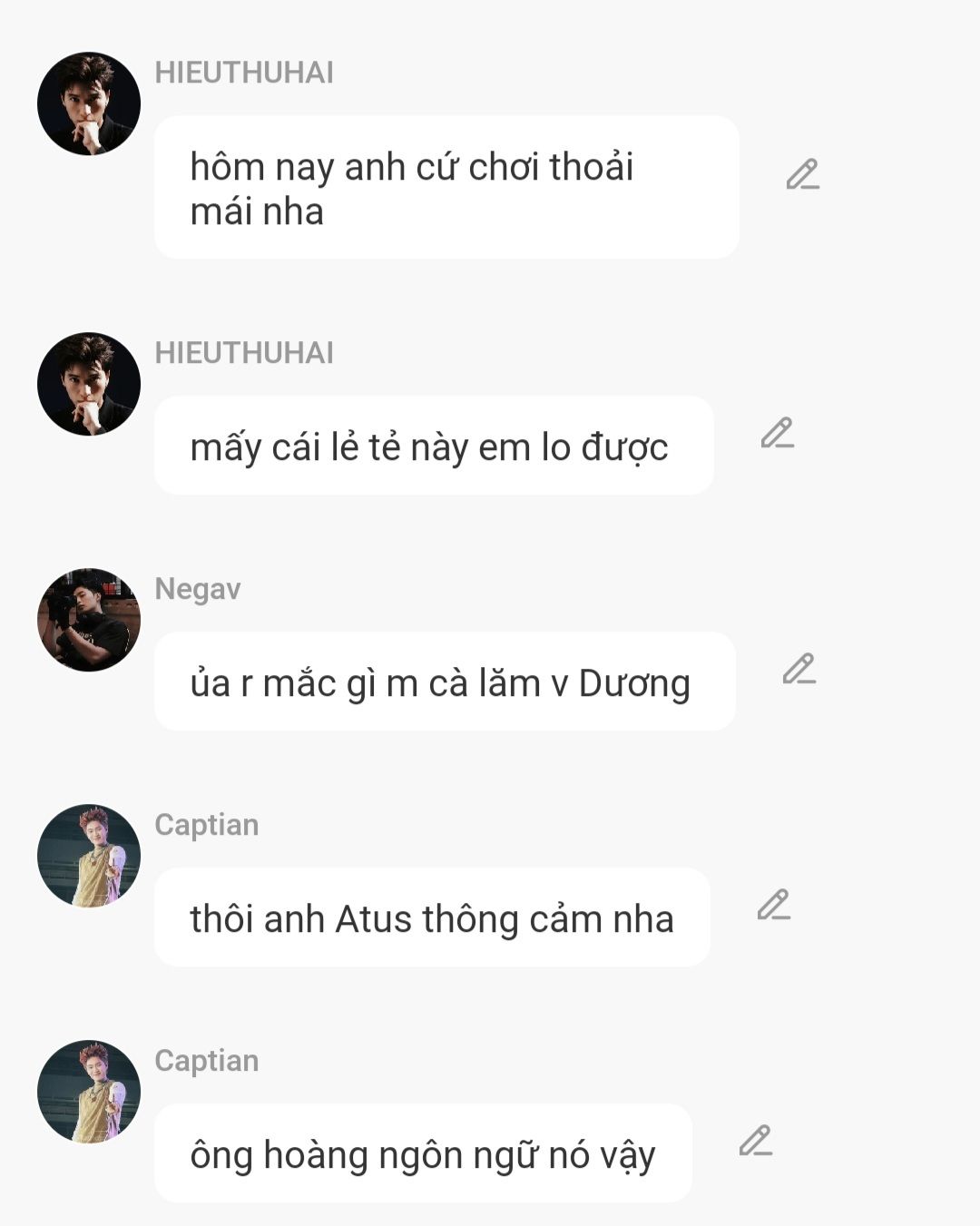The image size is (980, 1226).
Task: Edit message "ông hoàng ngôn ngữ nó vậy"
Action: tap(756, 1141)
